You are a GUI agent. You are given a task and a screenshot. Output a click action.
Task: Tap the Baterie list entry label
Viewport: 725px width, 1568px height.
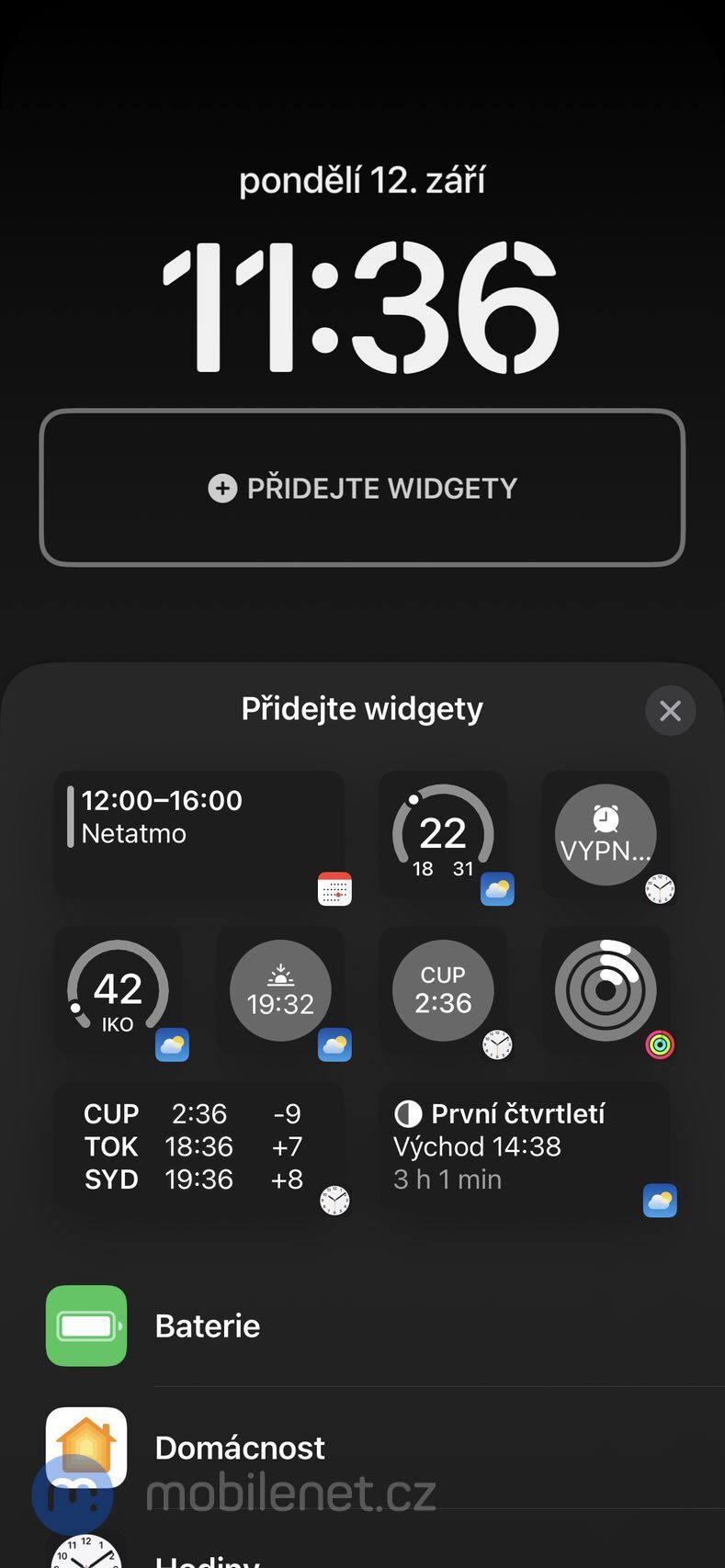click(x=207, y=1325)
